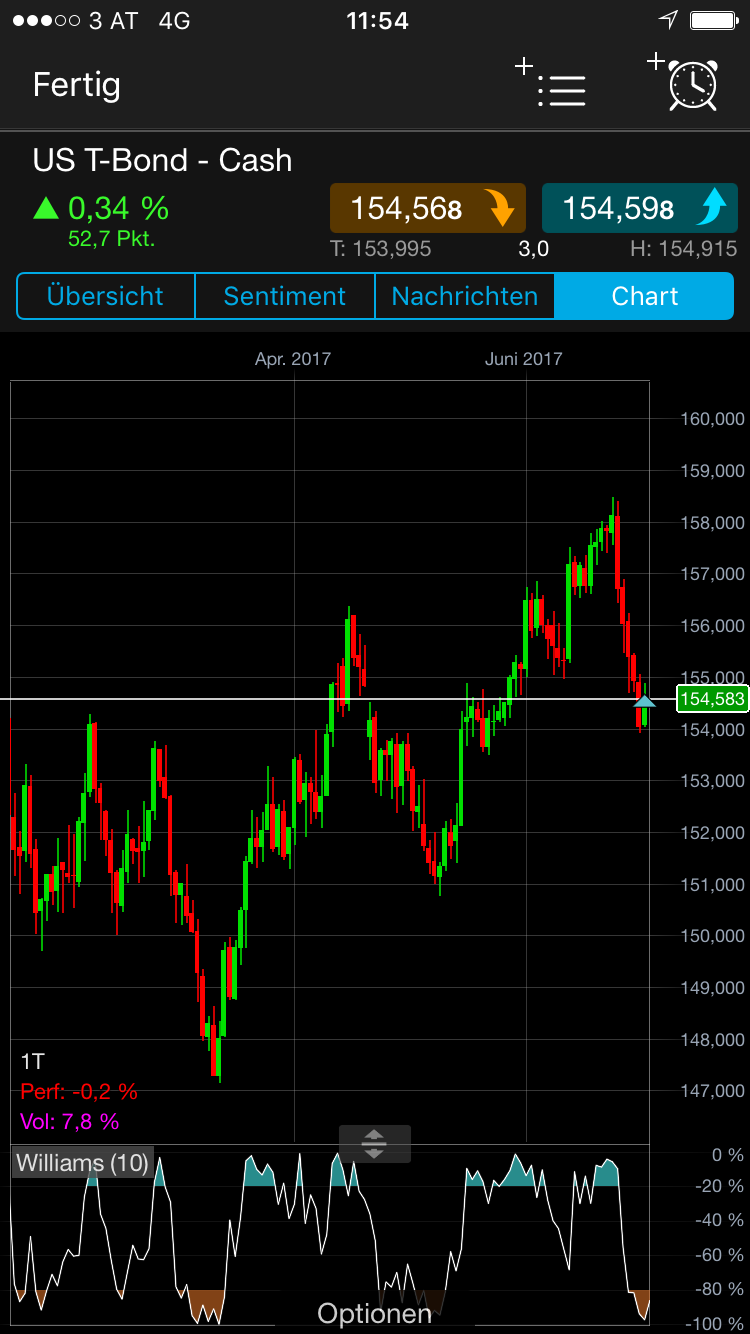Open the Optionen menu
Viewport: 750px width, 1334px height.
pyautogui.click(x=374, y=1312)
